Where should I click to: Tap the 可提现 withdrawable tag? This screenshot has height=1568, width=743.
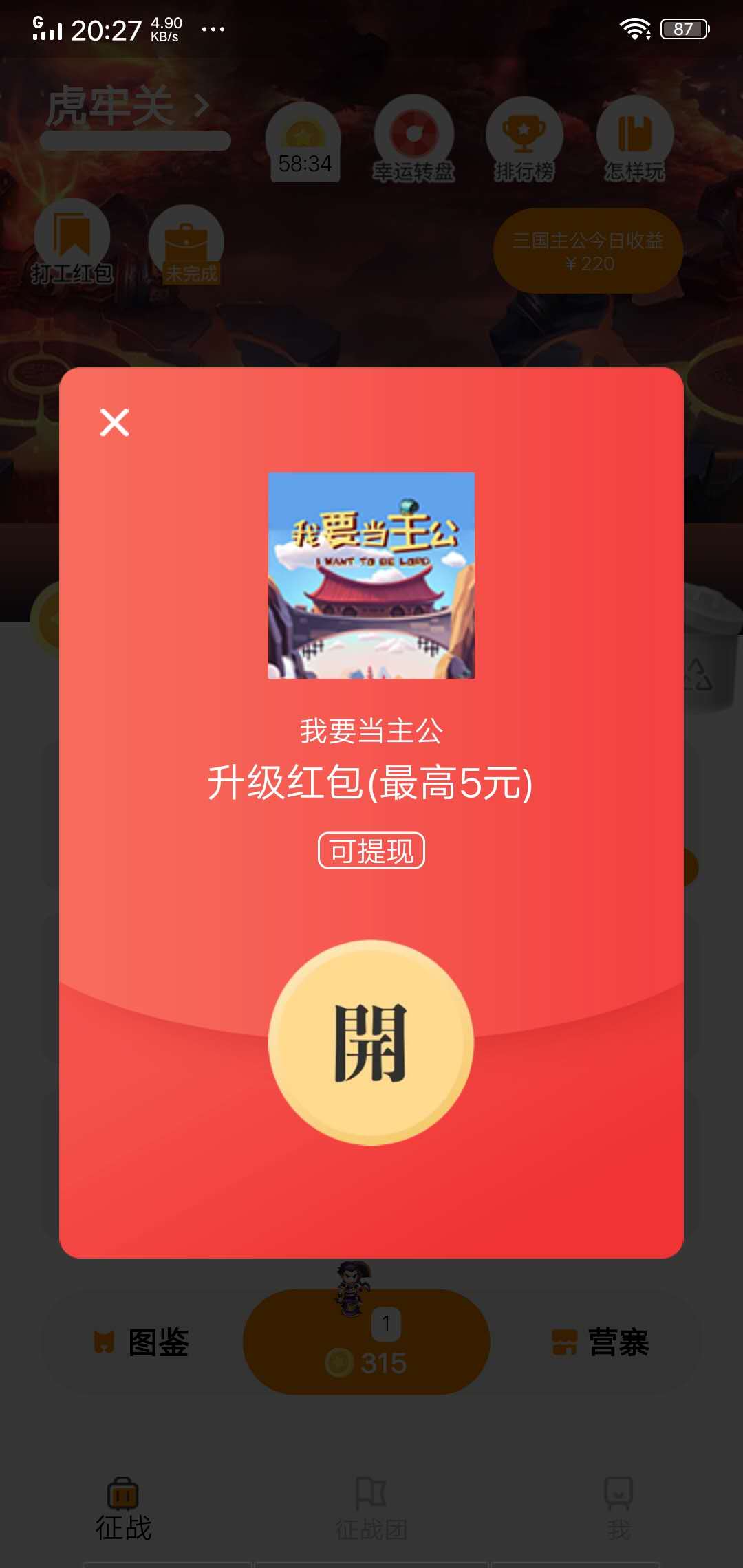(x=371, y=851)
